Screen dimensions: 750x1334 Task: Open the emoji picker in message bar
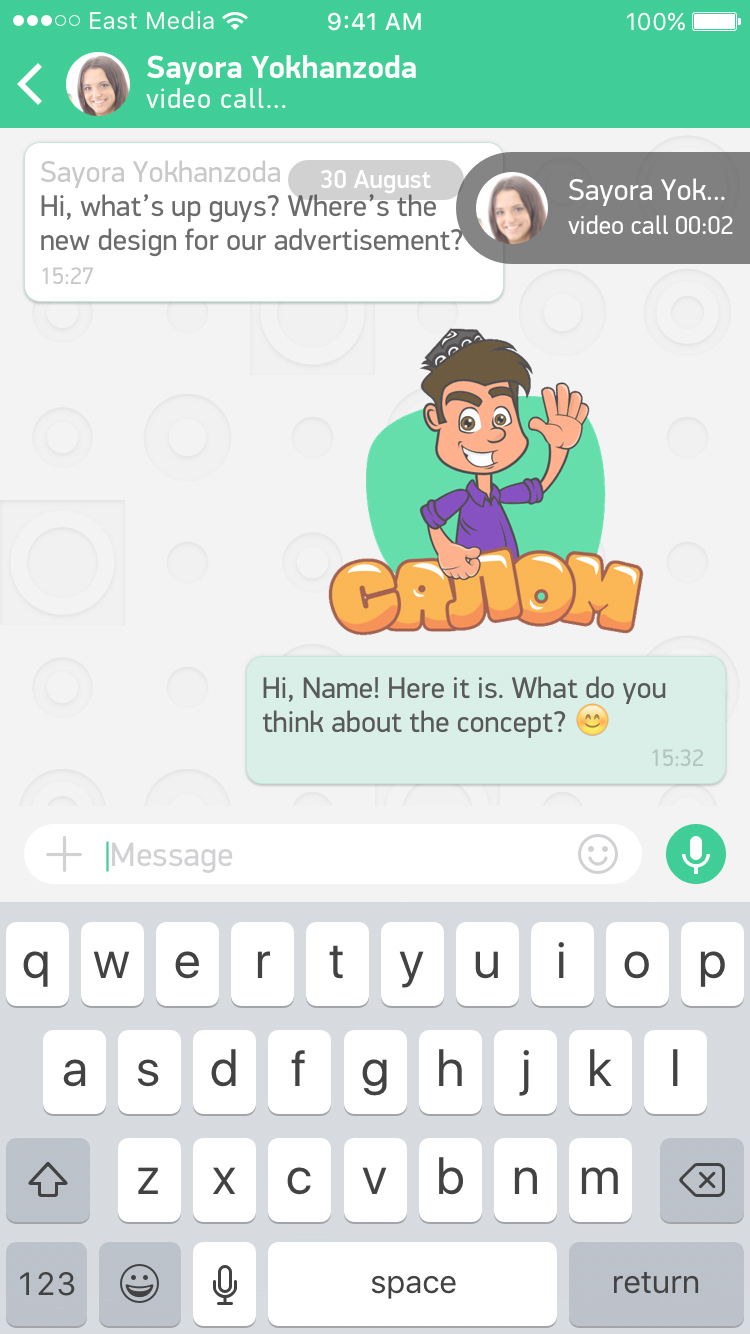[x=598, y=855]
